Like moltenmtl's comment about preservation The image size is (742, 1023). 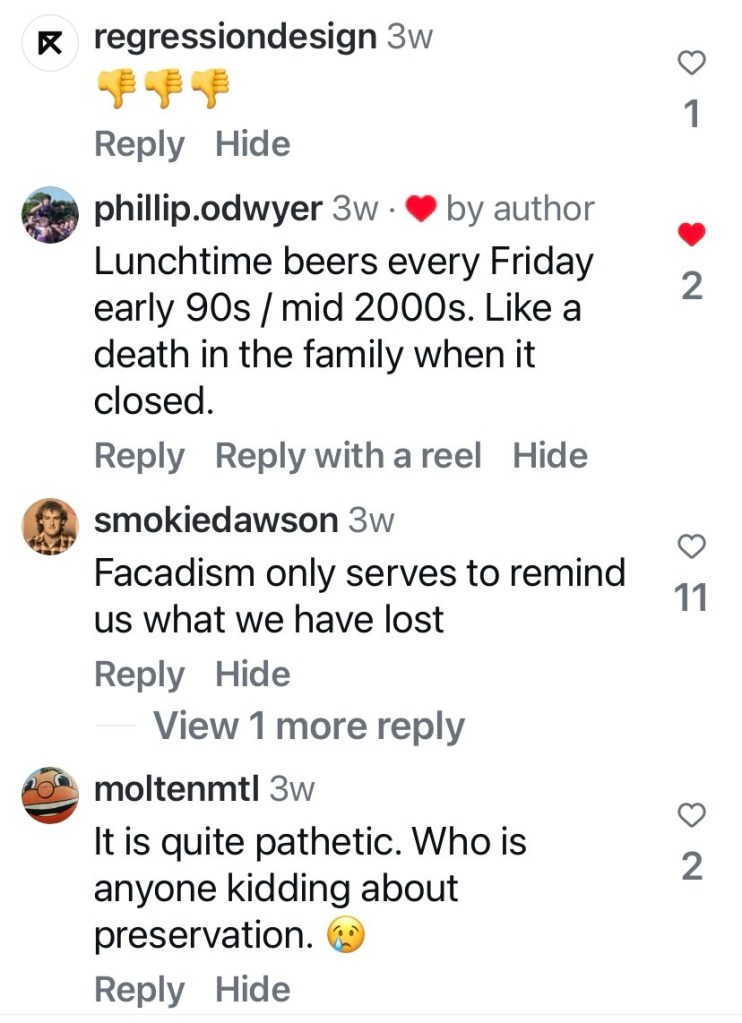[692, 815]
